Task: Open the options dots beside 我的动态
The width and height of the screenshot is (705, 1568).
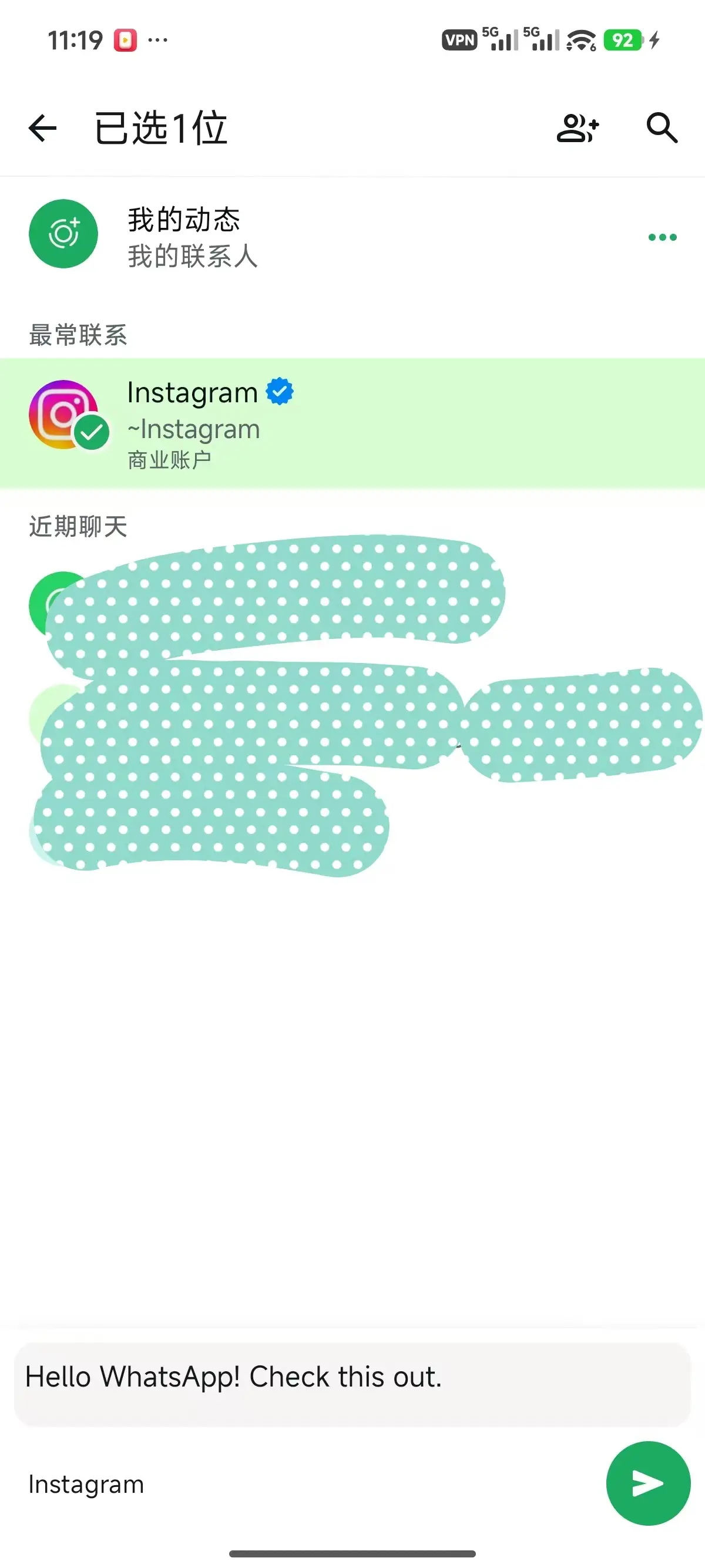Action: click(662, 237)
